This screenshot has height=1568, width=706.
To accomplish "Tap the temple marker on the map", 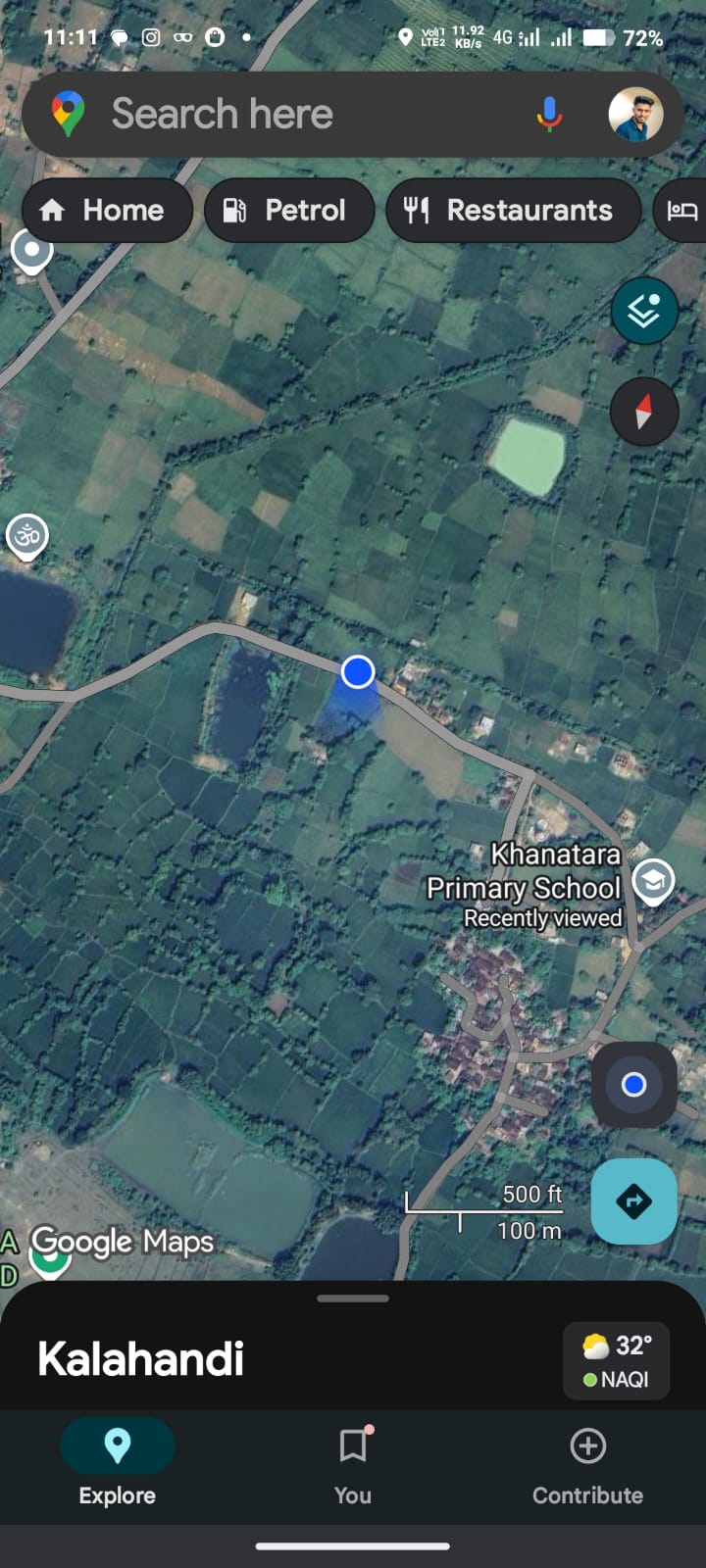I will pyautogui.click(x=27, y=536).
